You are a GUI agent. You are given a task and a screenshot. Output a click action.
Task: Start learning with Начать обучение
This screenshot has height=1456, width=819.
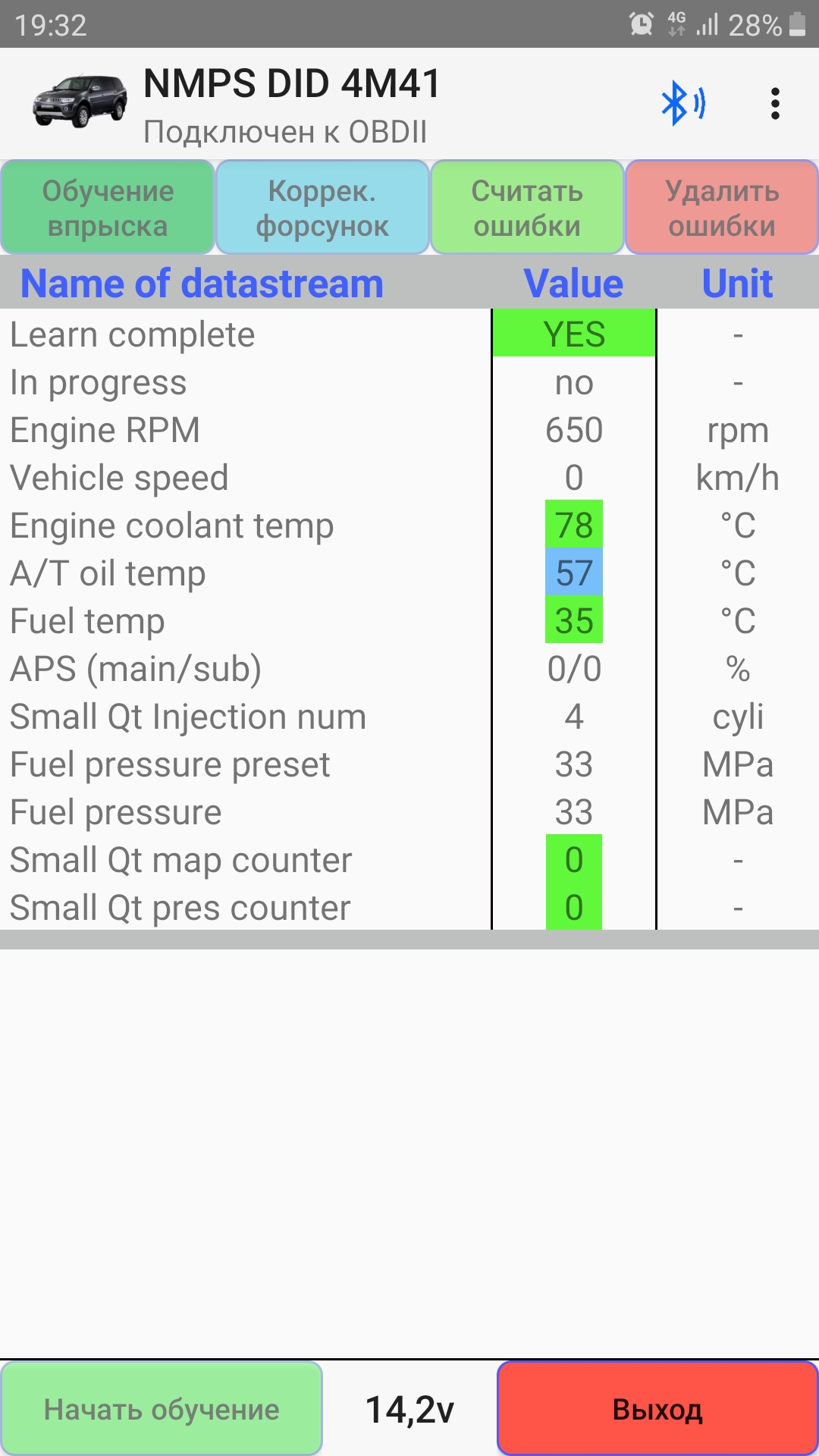[162, 1409]
